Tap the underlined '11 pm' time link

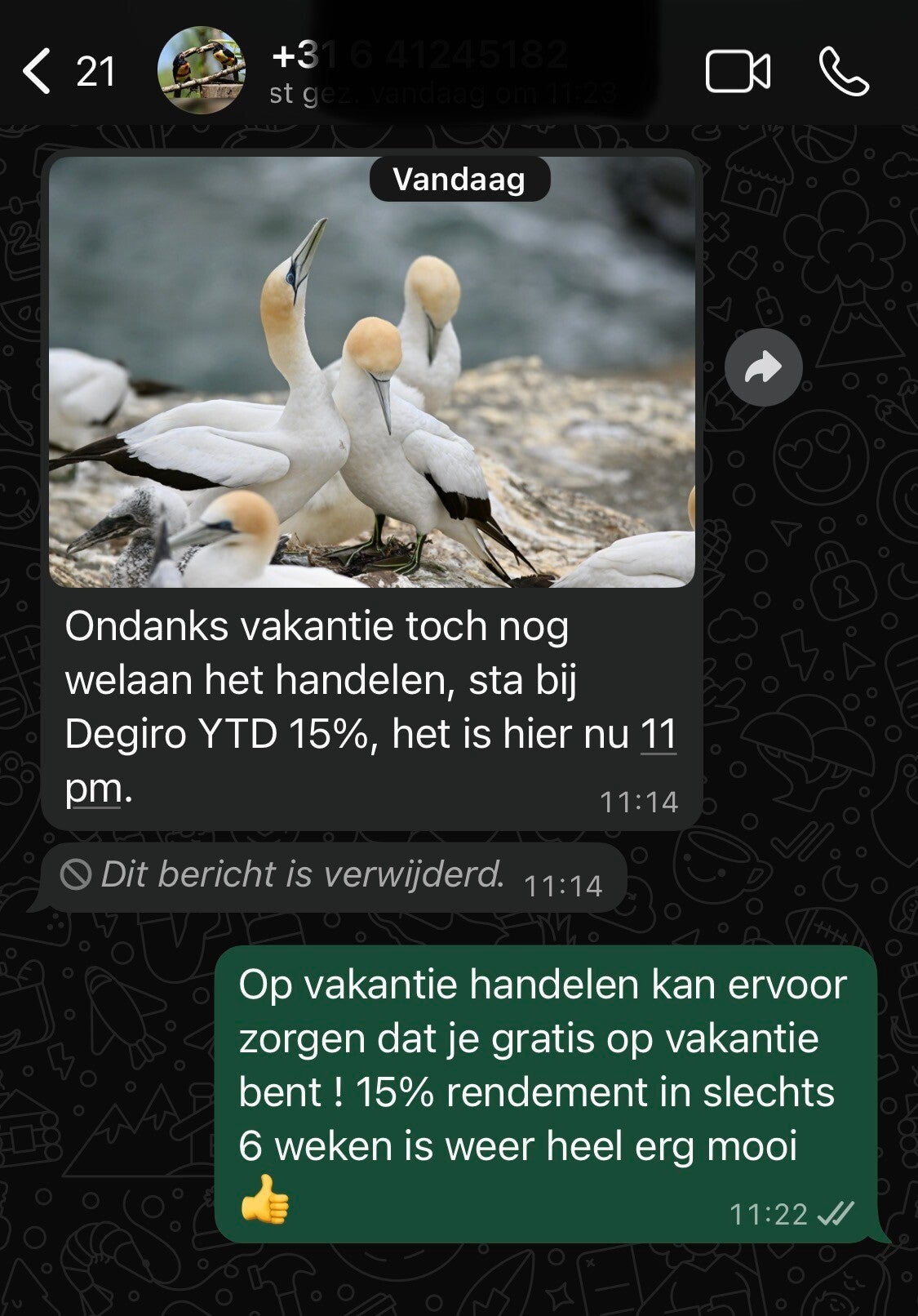(658, 735)
